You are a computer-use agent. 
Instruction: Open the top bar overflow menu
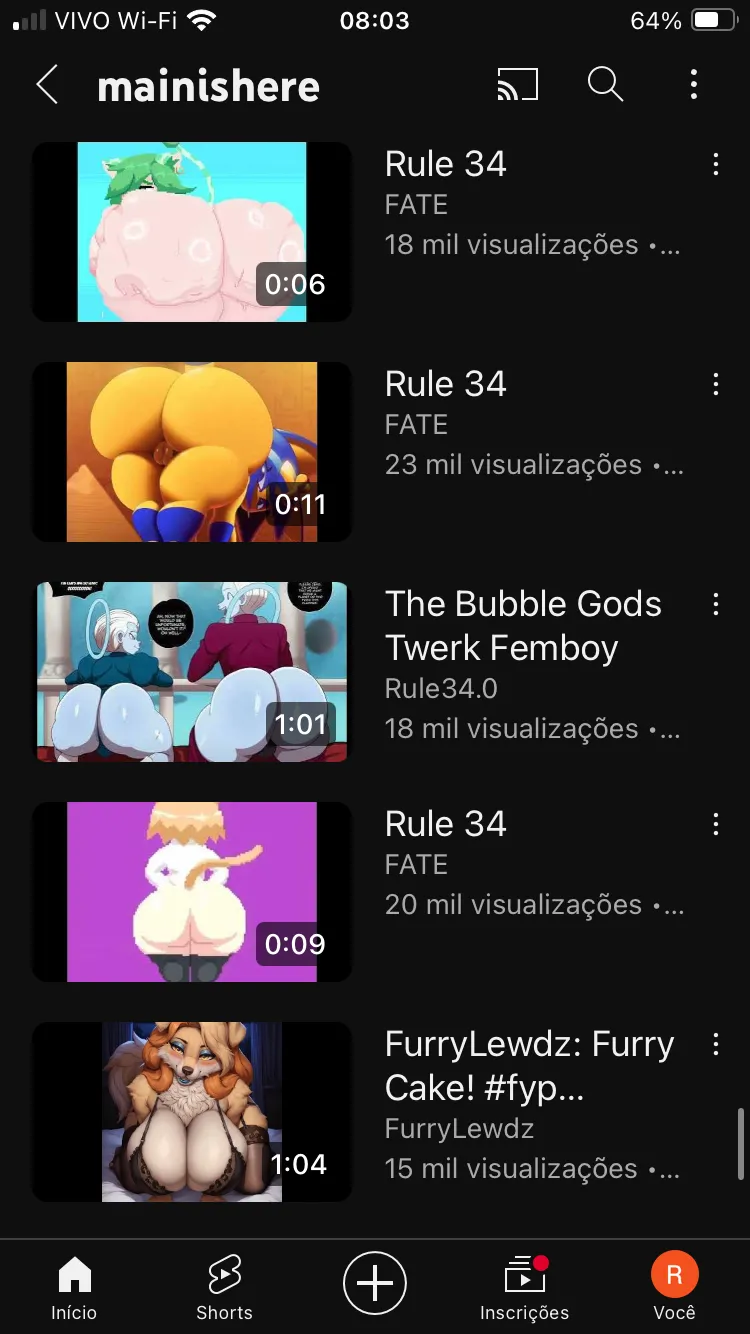tap(694, 85)
